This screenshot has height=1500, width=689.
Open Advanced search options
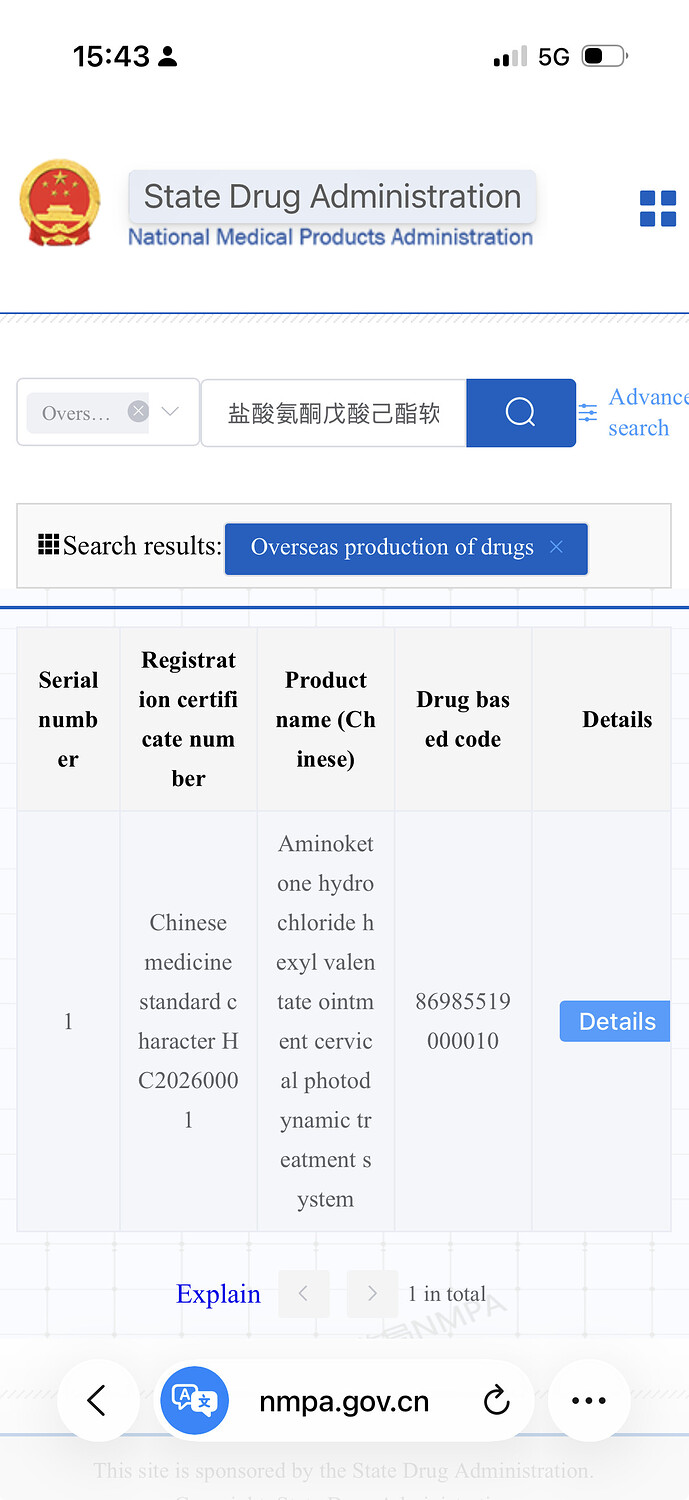(x=634, y=412)
